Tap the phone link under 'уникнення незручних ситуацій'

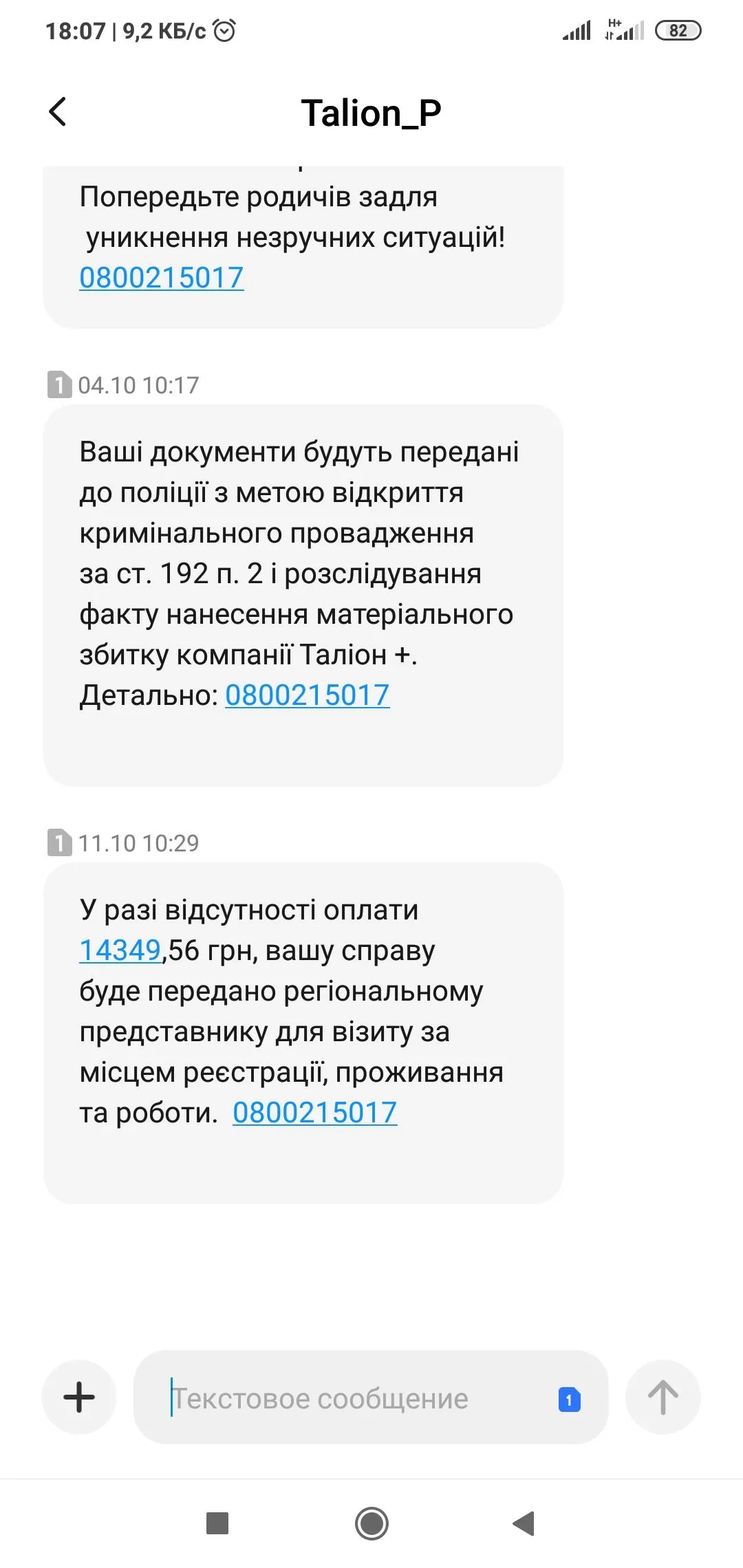(x=162, y=278)
